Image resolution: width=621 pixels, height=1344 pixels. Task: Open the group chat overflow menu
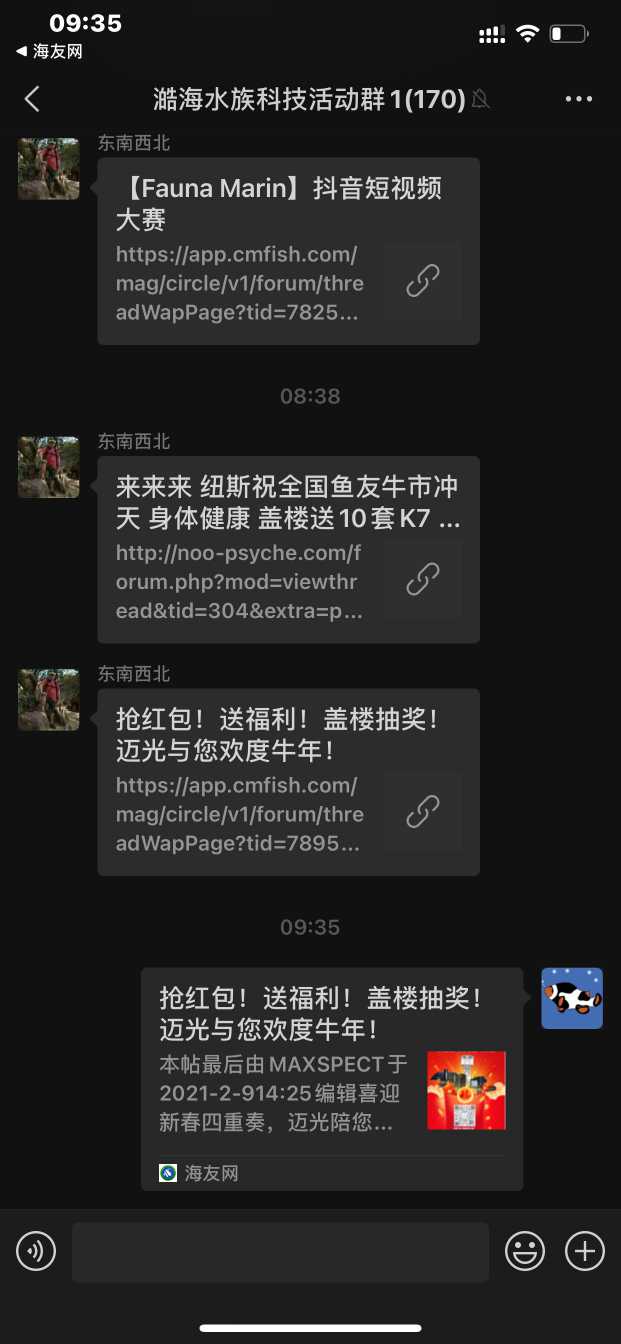coord(579,98)
